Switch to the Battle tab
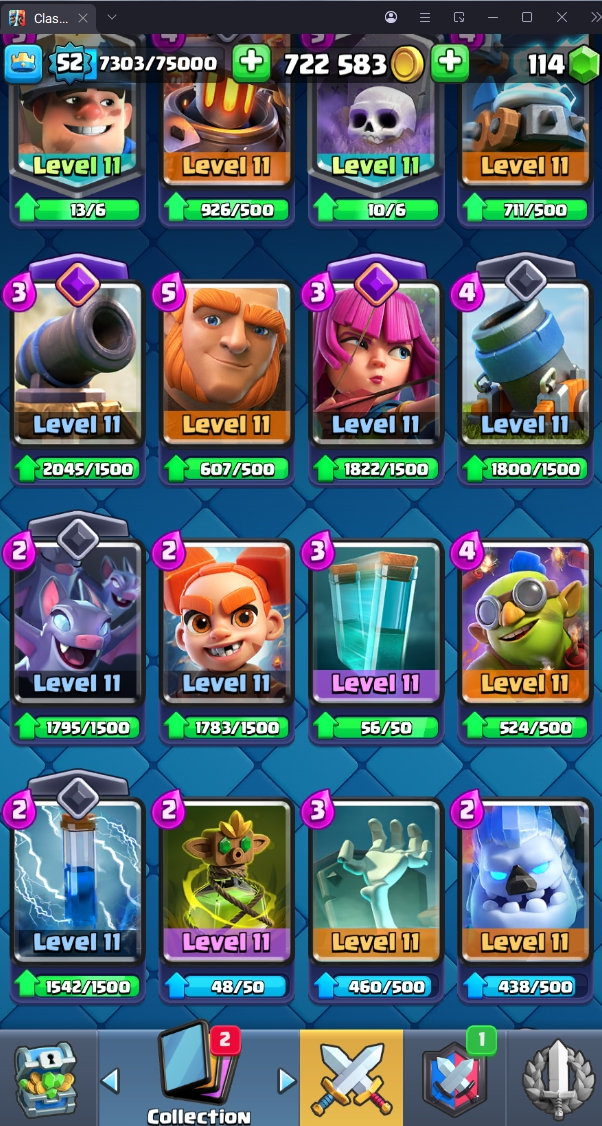Image resolution: width=602 pixels, height=1126 pixels. [352, 1080]
